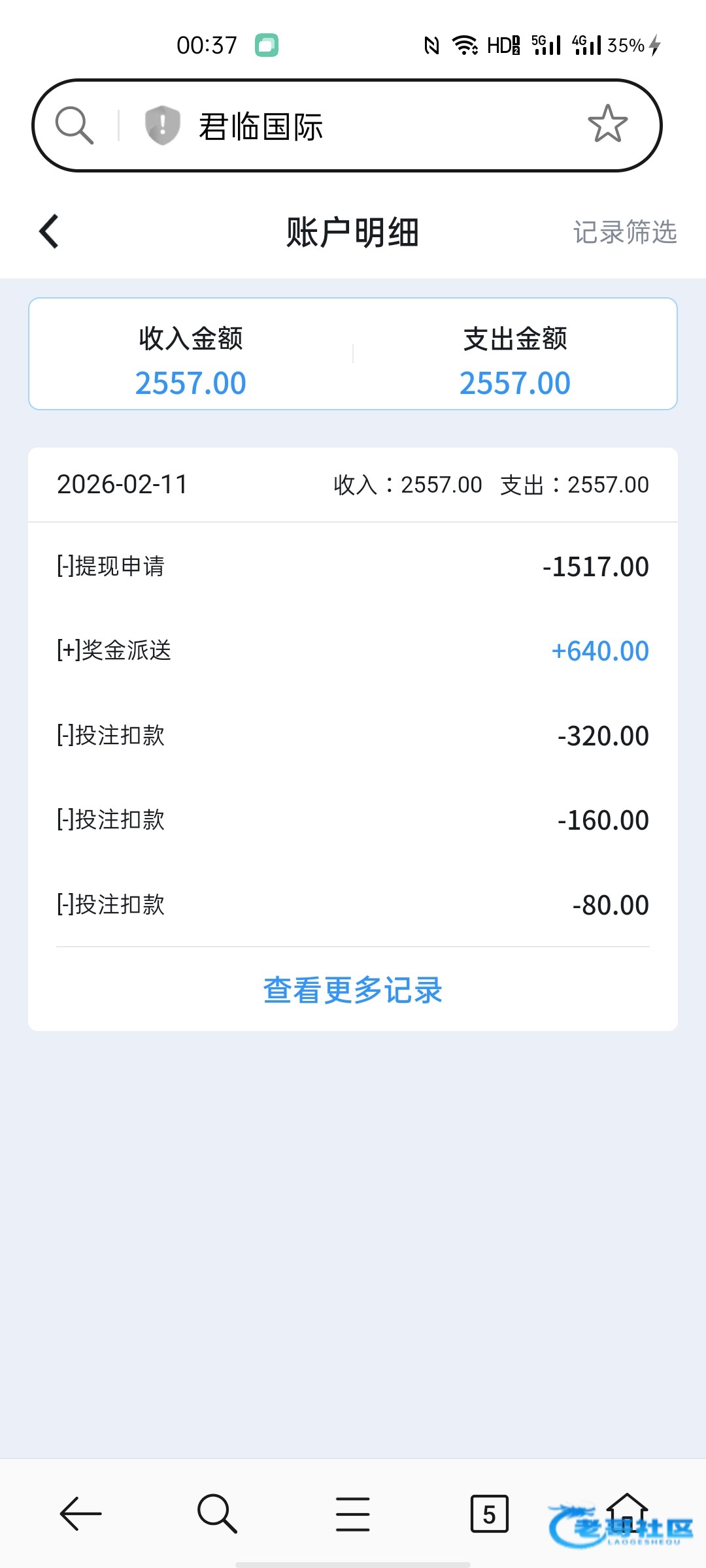Screen dimensions: 706x1568
Task: Go back using browser bottom arrow
Action: click(x=80, y=1513)
